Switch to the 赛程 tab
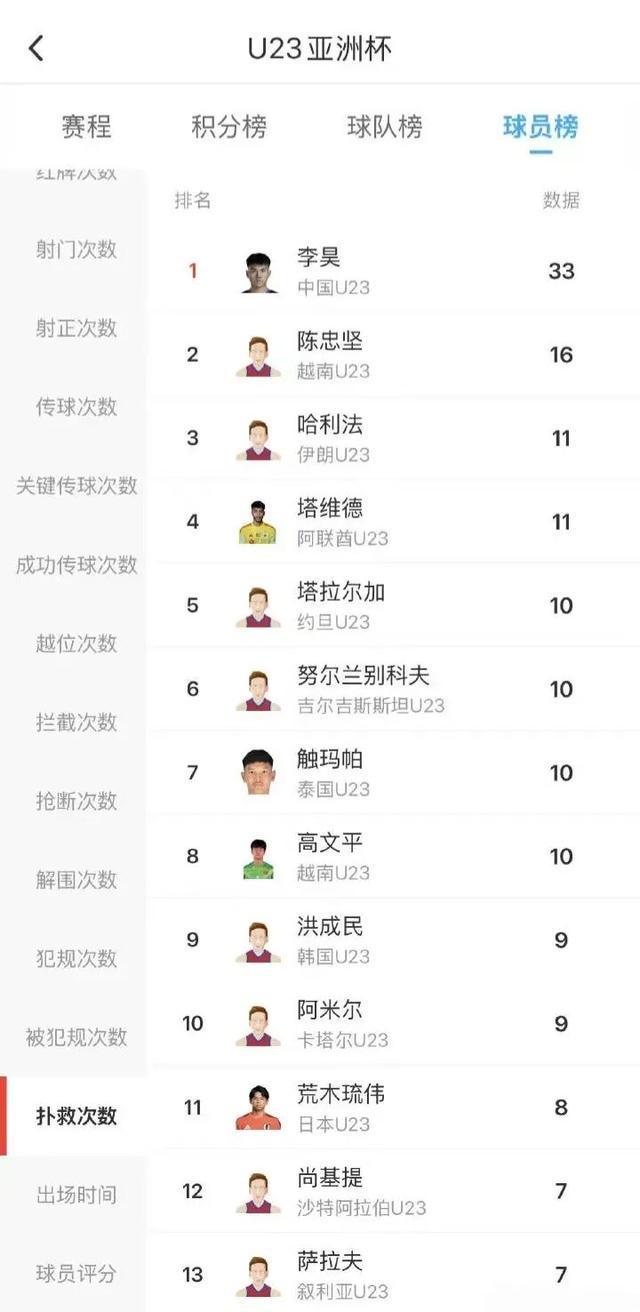This screenshot has width=640, height=1312. pos(86,127)
